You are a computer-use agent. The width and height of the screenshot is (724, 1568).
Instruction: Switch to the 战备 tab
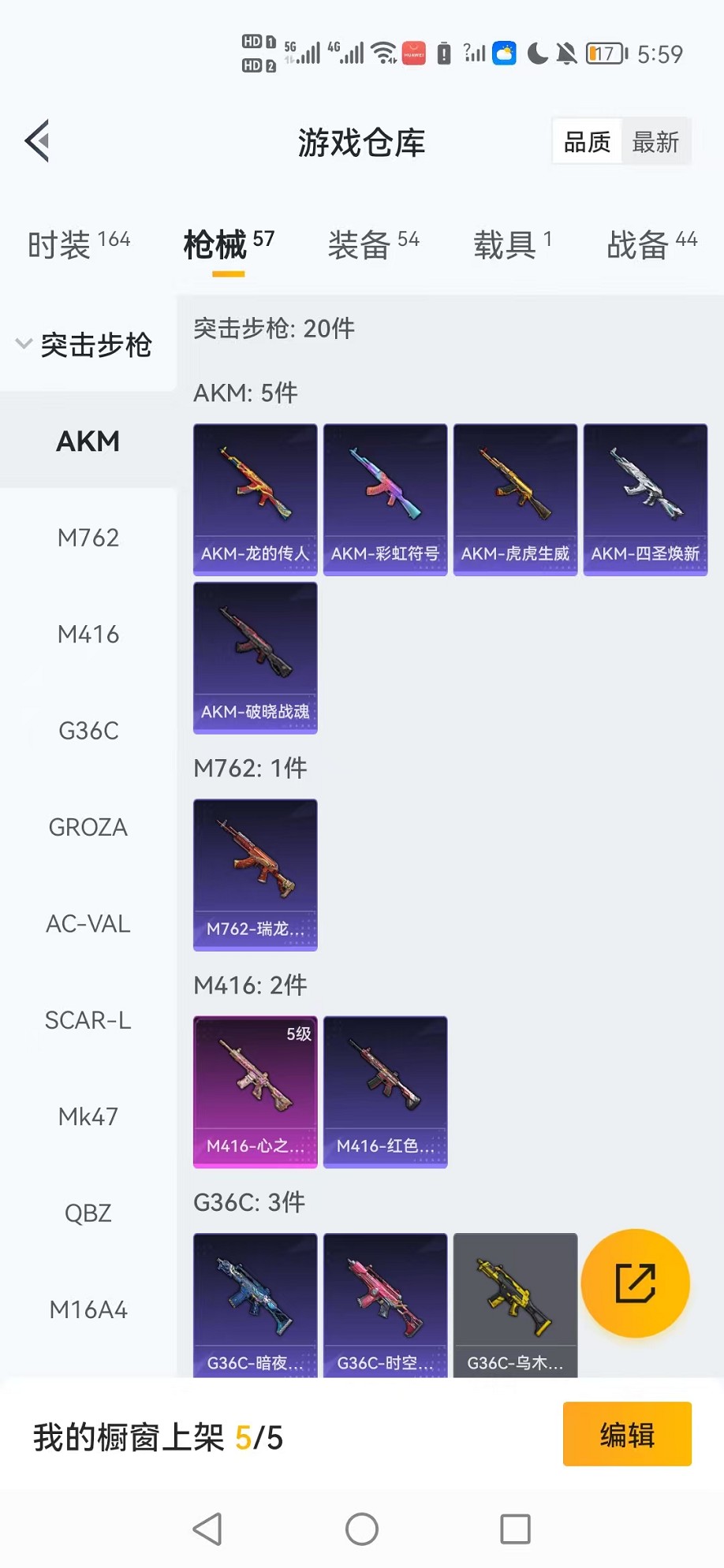click(651, 244)
